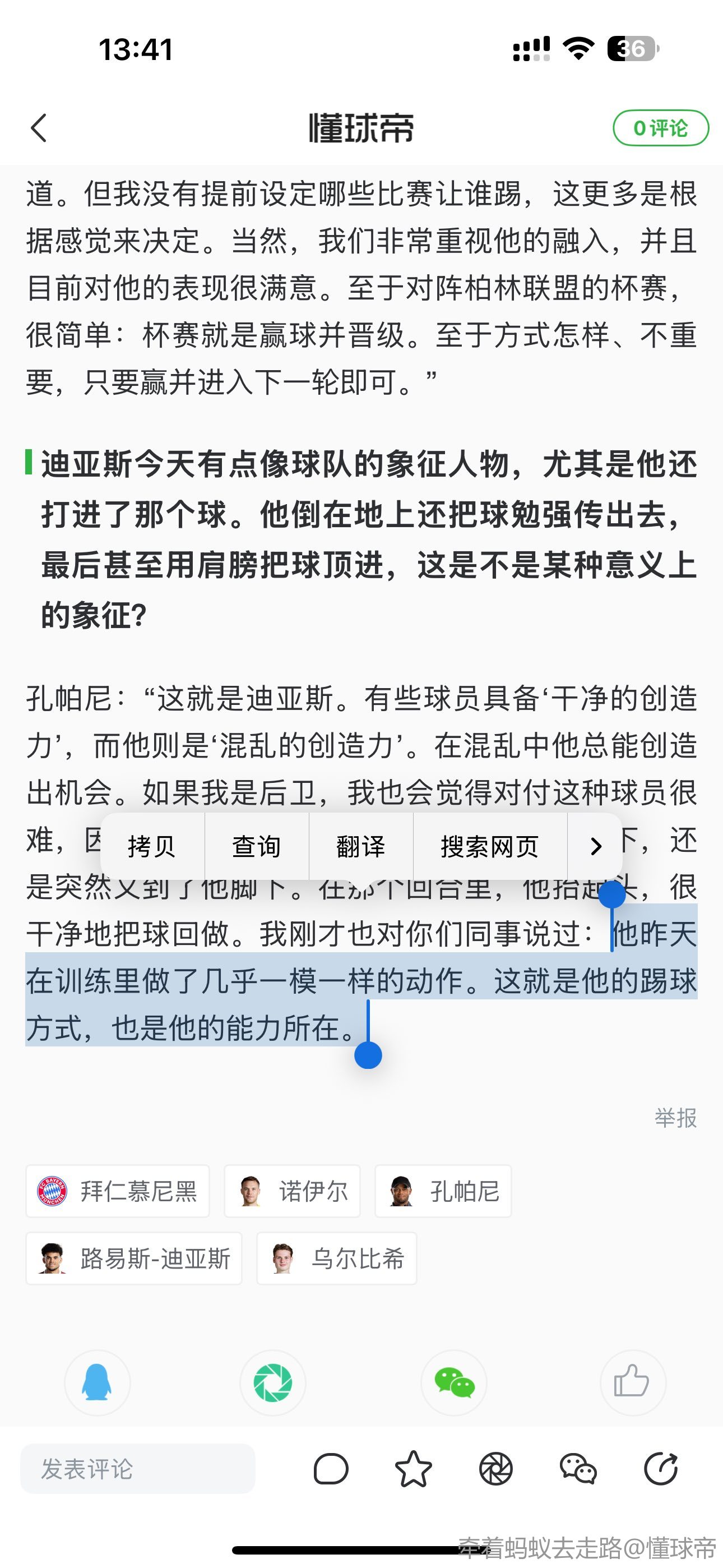Image resolution: width=723 pixels, height=1568 pixels.
Task: Share the article to QQ
Action: 98,1382
